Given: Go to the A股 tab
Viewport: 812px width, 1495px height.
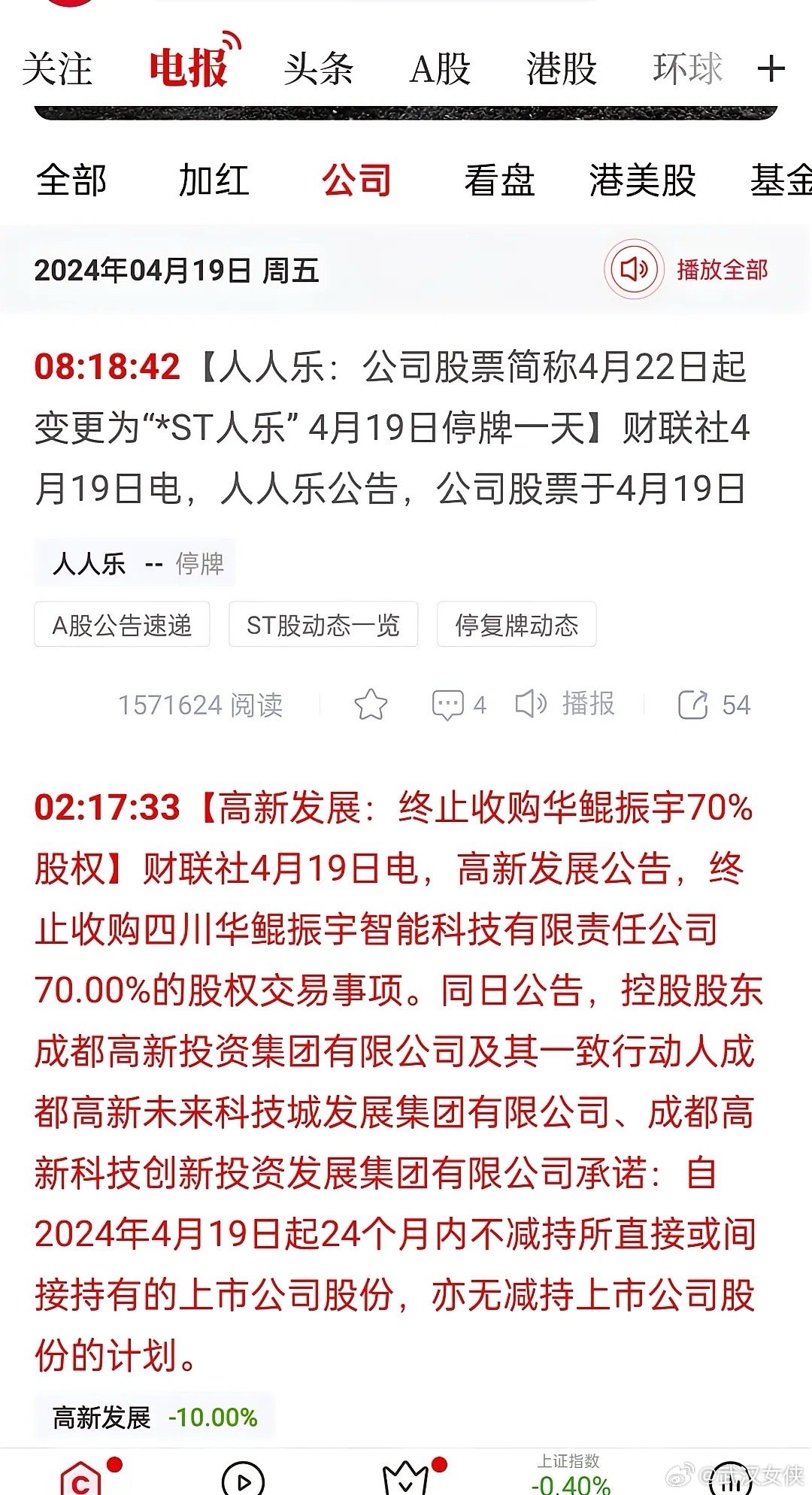Looking at the screenshot, I should (x=441, y=69).
